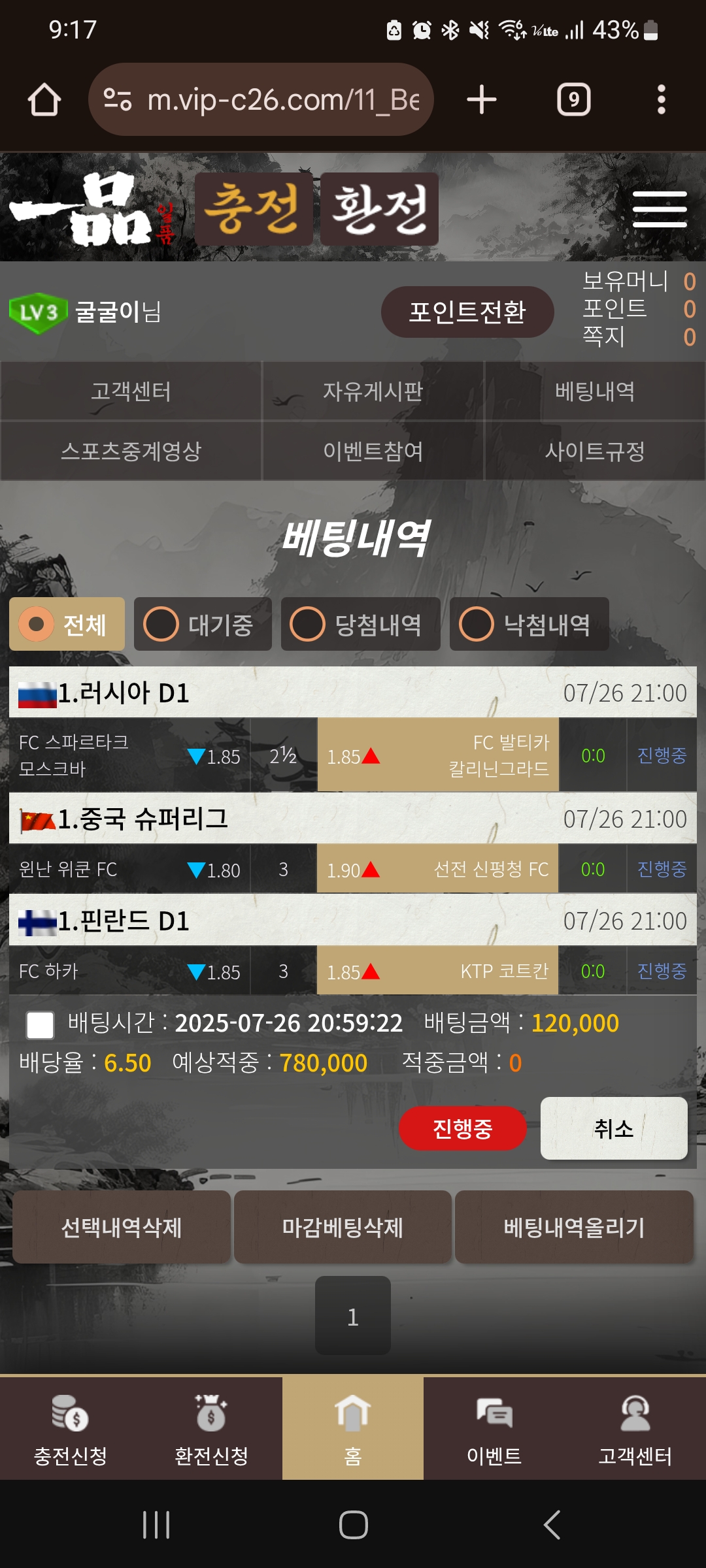The height and width of the screenshot is (1568, 706).
Task: Tap 취소 to cancel the bet
Action: (x=613, y=1128)
